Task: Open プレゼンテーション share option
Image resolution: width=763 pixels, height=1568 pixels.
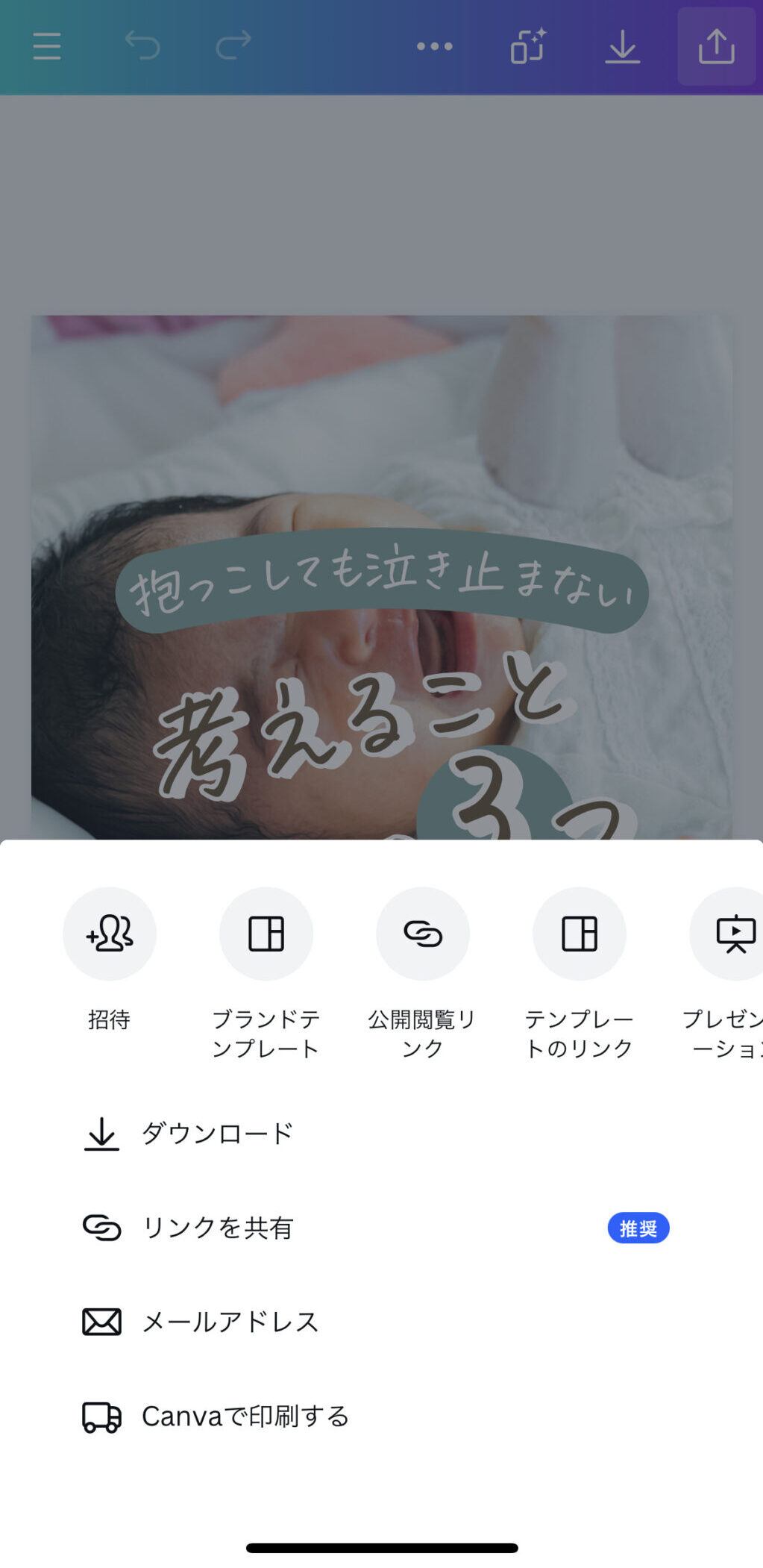Action: (x=726, y=934)
